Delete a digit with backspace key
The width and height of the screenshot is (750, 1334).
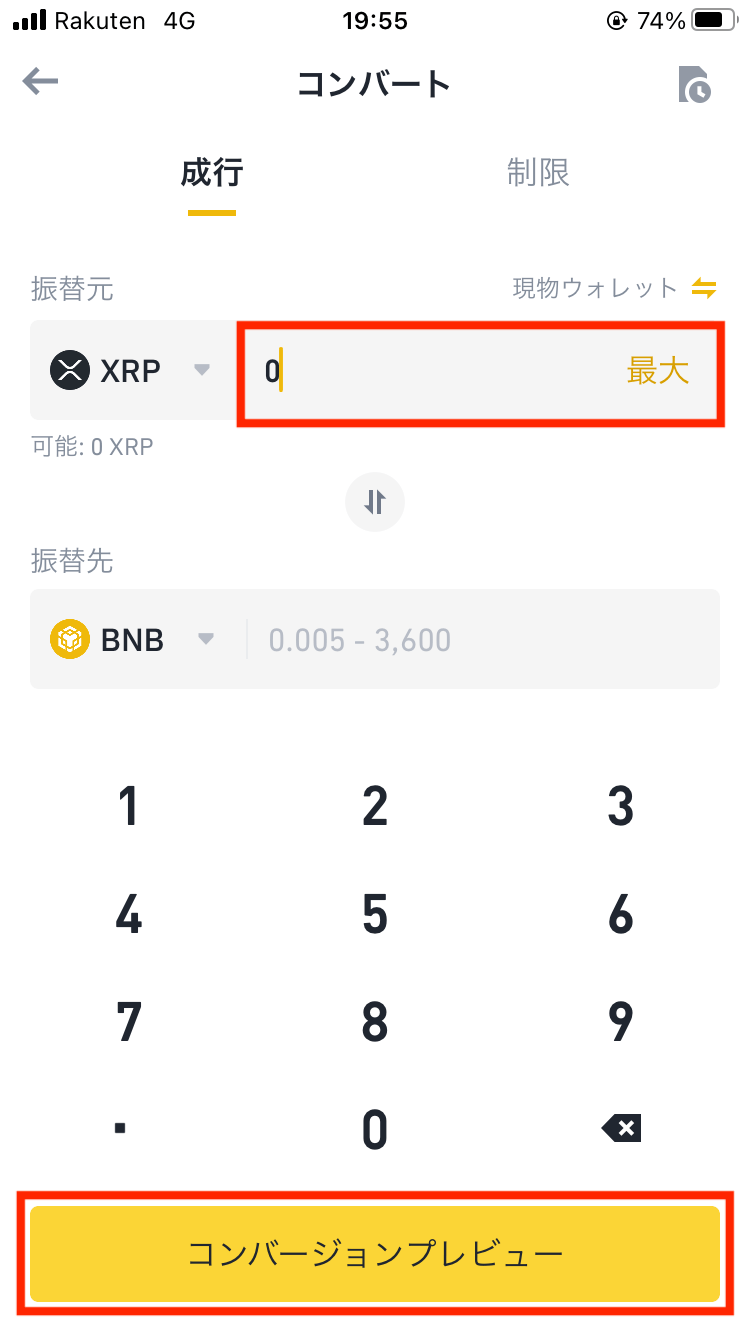(621, 1129)
